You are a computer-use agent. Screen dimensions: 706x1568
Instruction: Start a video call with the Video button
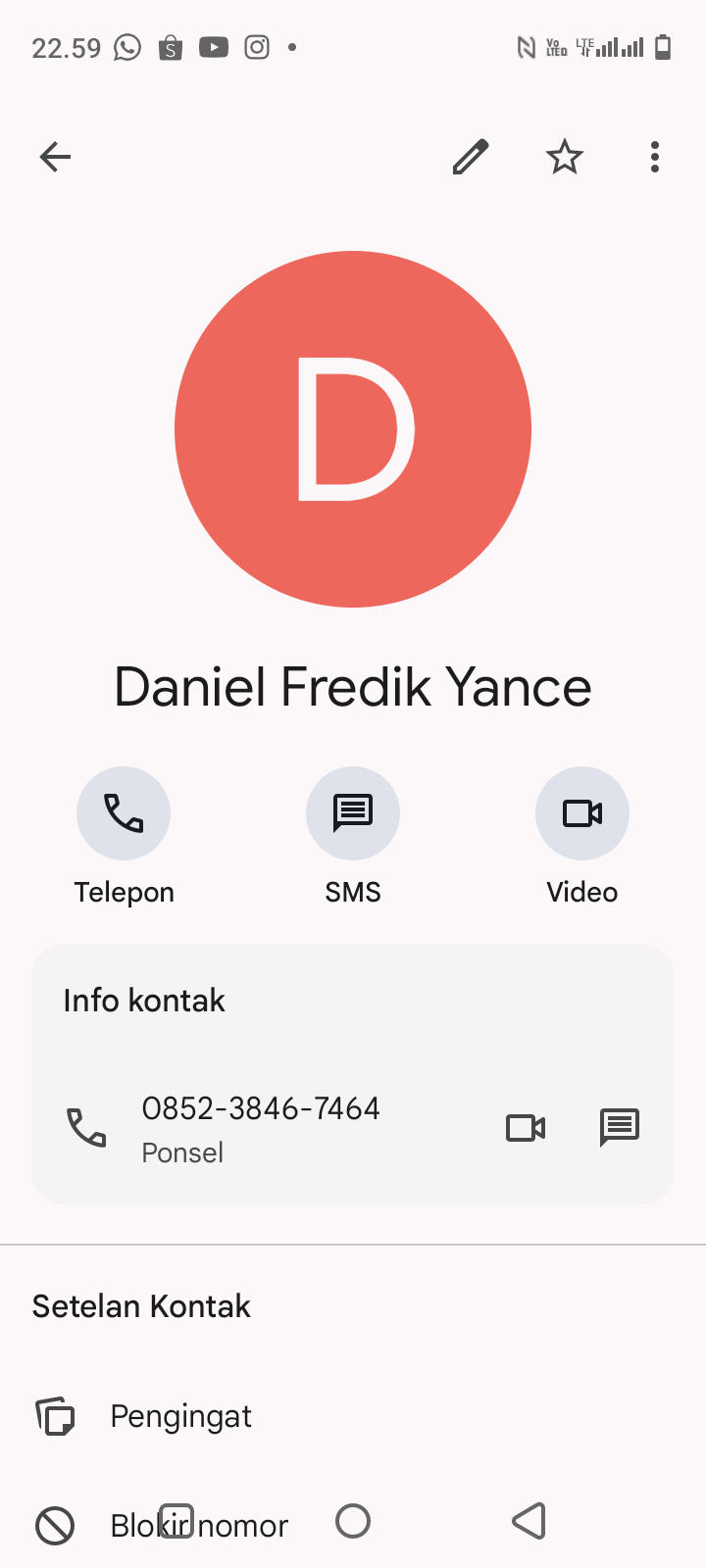coord(582,813)
